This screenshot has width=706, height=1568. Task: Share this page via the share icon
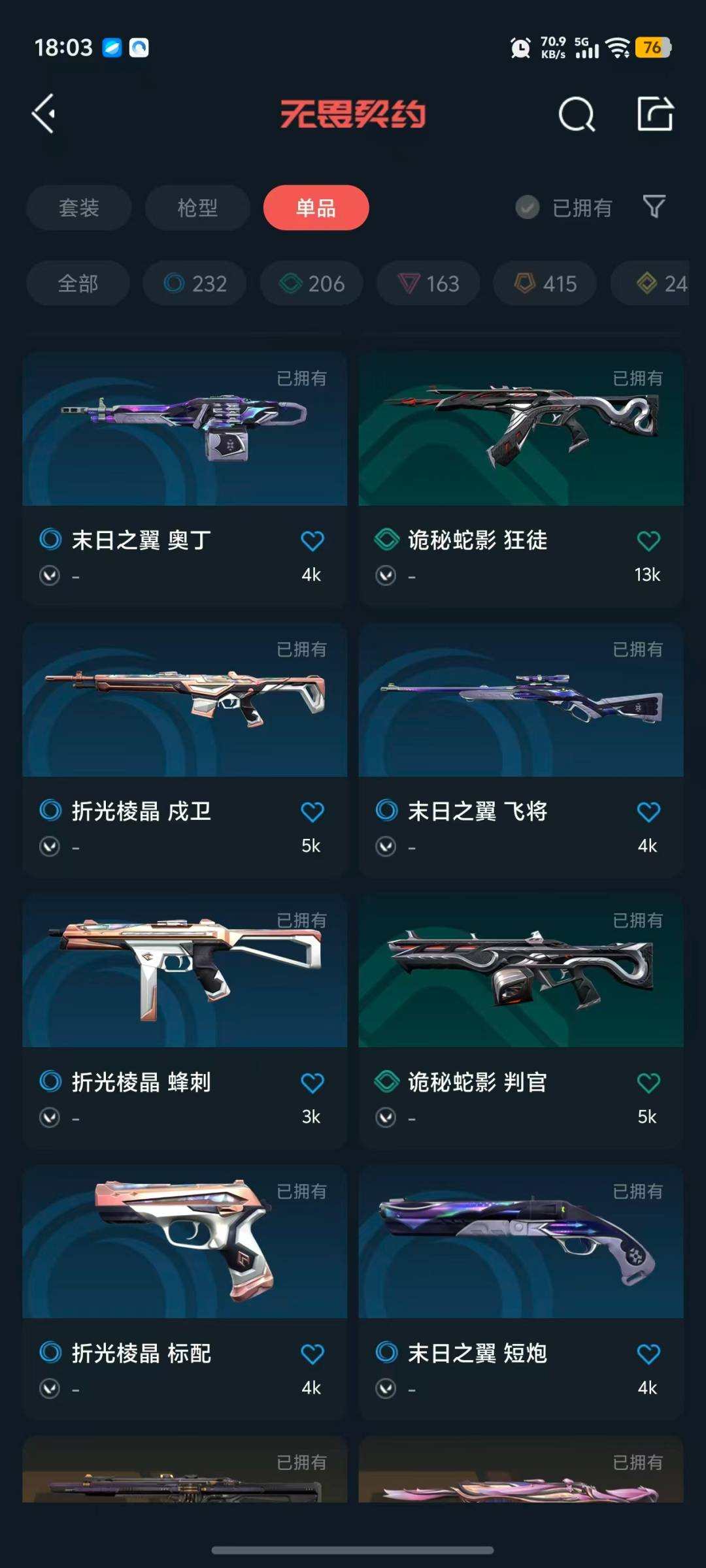pyautogui.click(x=655, y=114)
